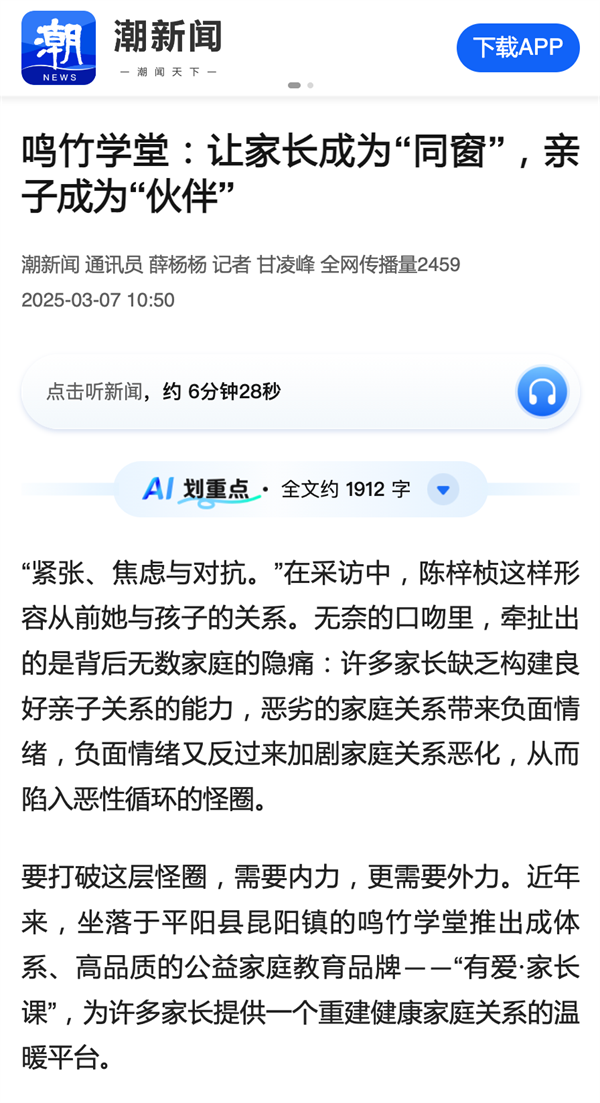Play the news audio via headphone icon

point(542,392)
